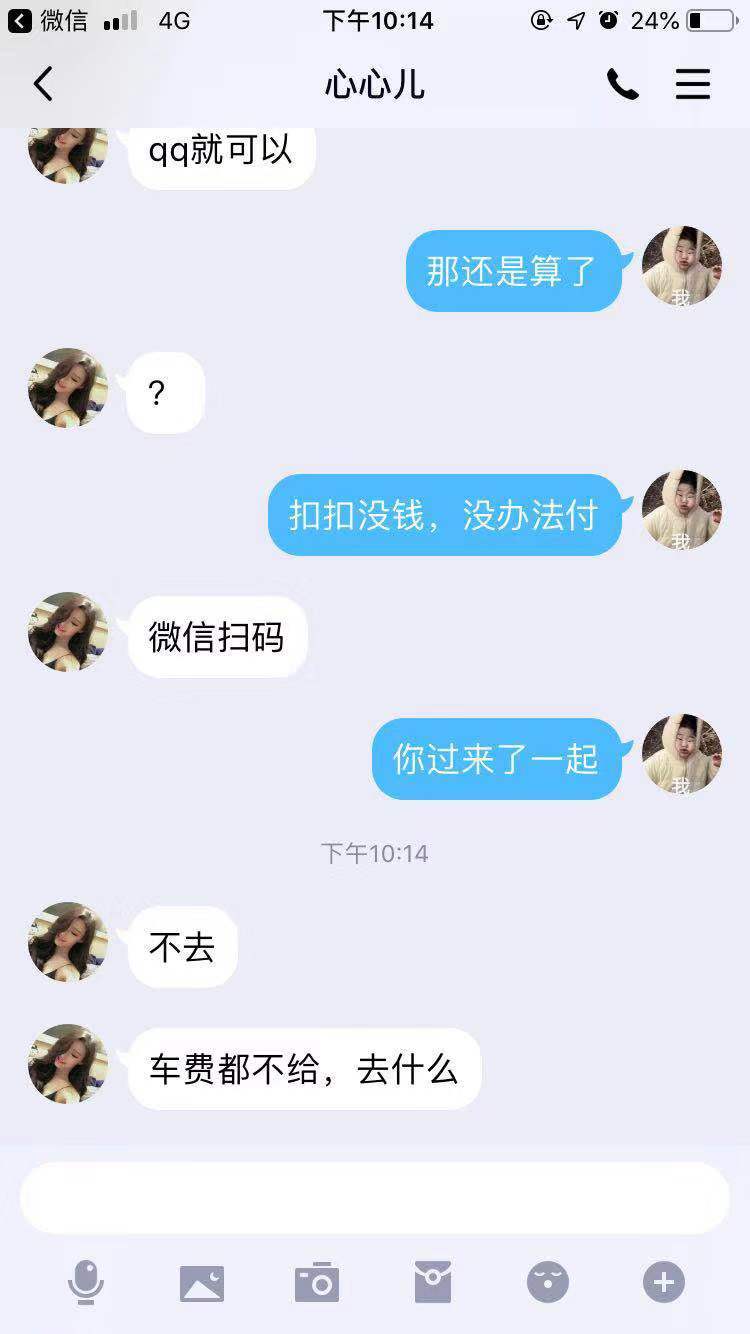Record a voice message
750x1334 pixels.
(x=86, y=1282)
